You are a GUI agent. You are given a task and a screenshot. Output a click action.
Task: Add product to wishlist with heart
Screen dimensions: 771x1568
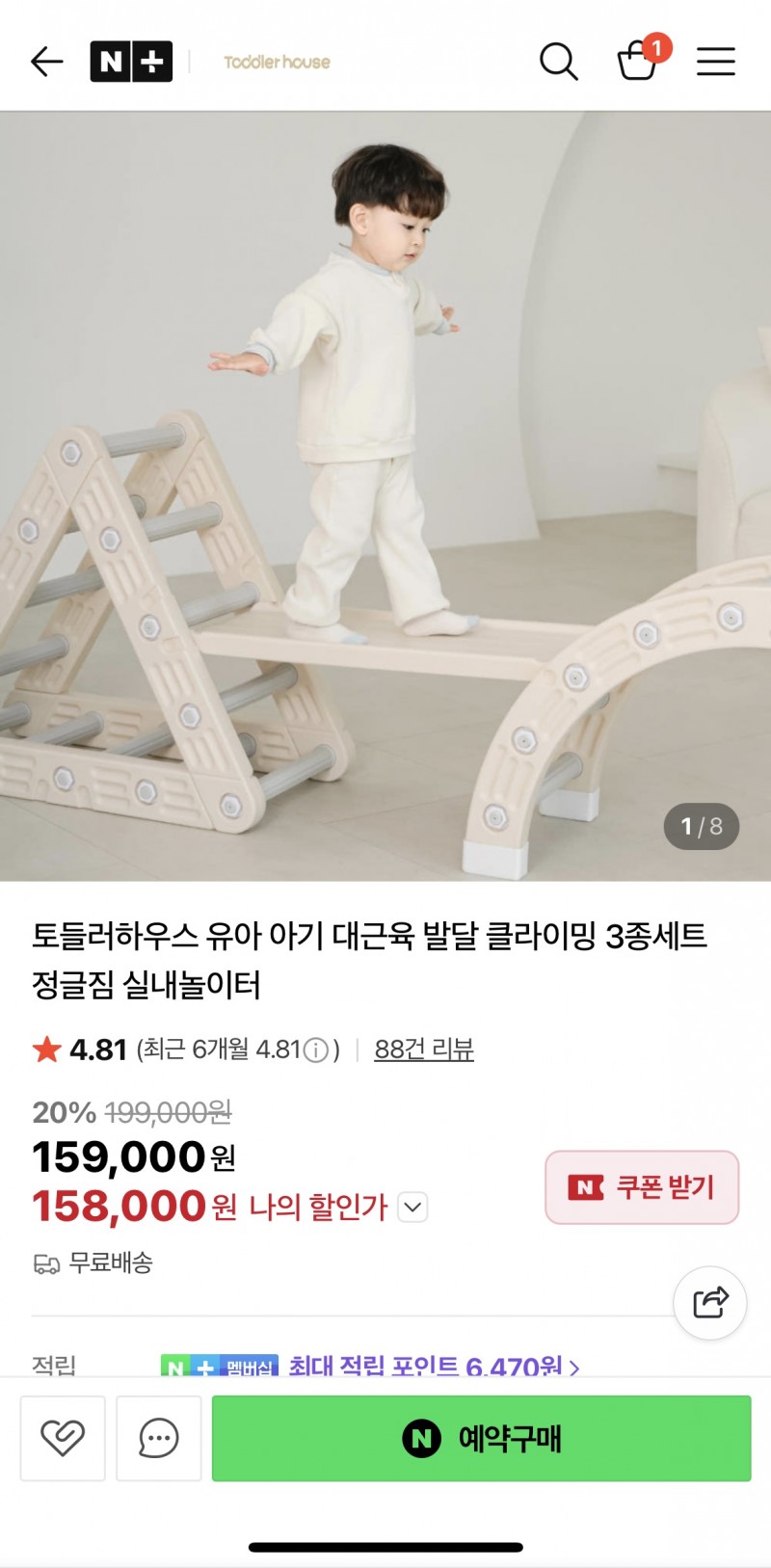point(63,1438)
